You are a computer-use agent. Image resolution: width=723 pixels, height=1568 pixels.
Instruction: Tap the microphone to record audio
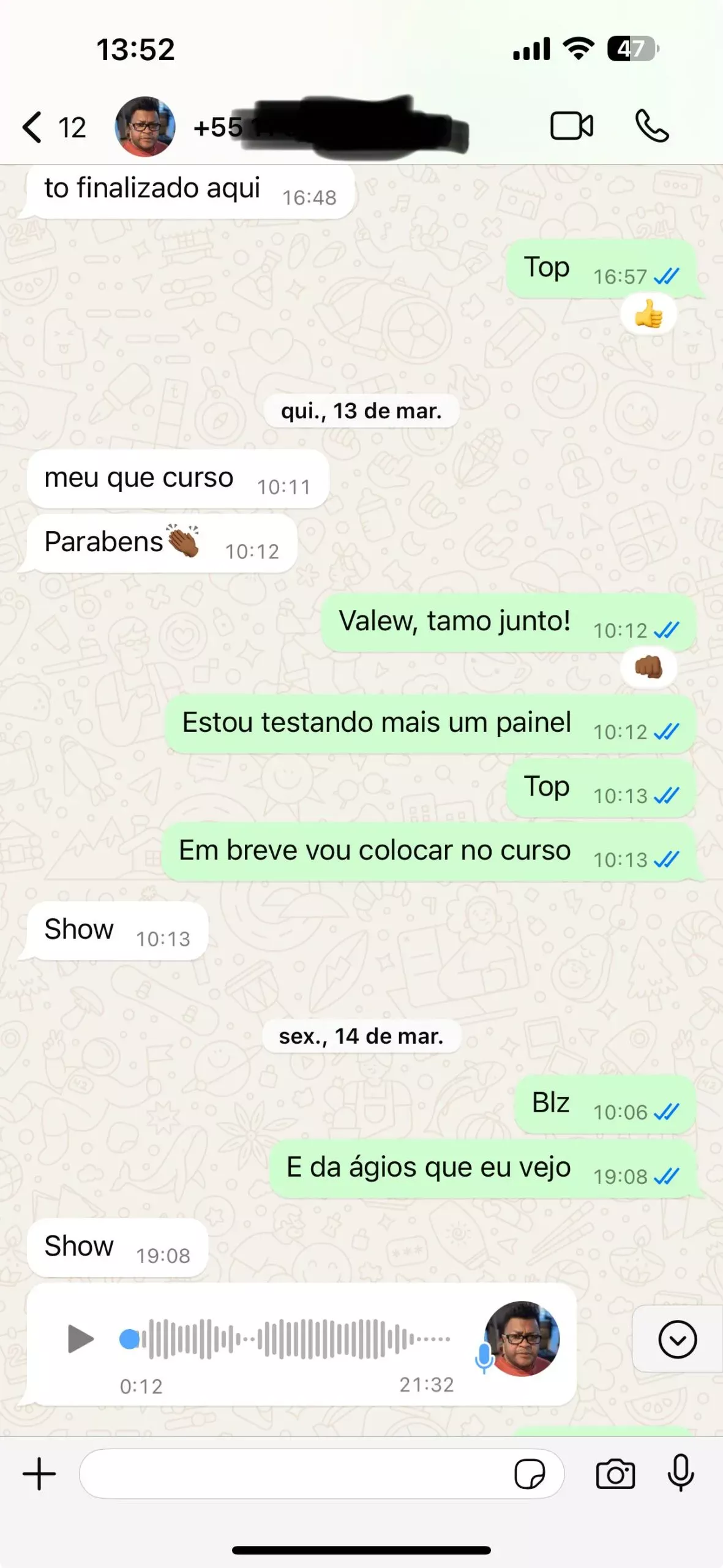(x=681, y=1474)
